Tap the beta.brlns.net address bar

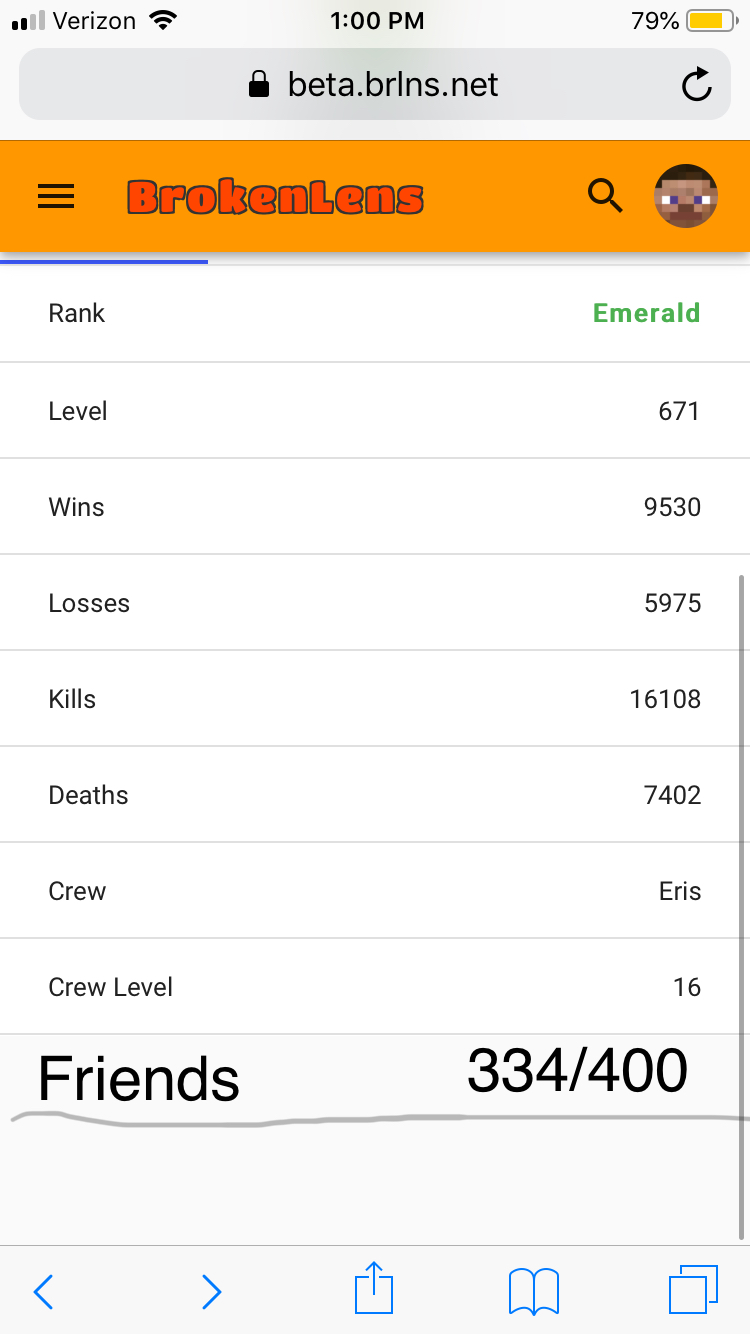coord(375,84)
